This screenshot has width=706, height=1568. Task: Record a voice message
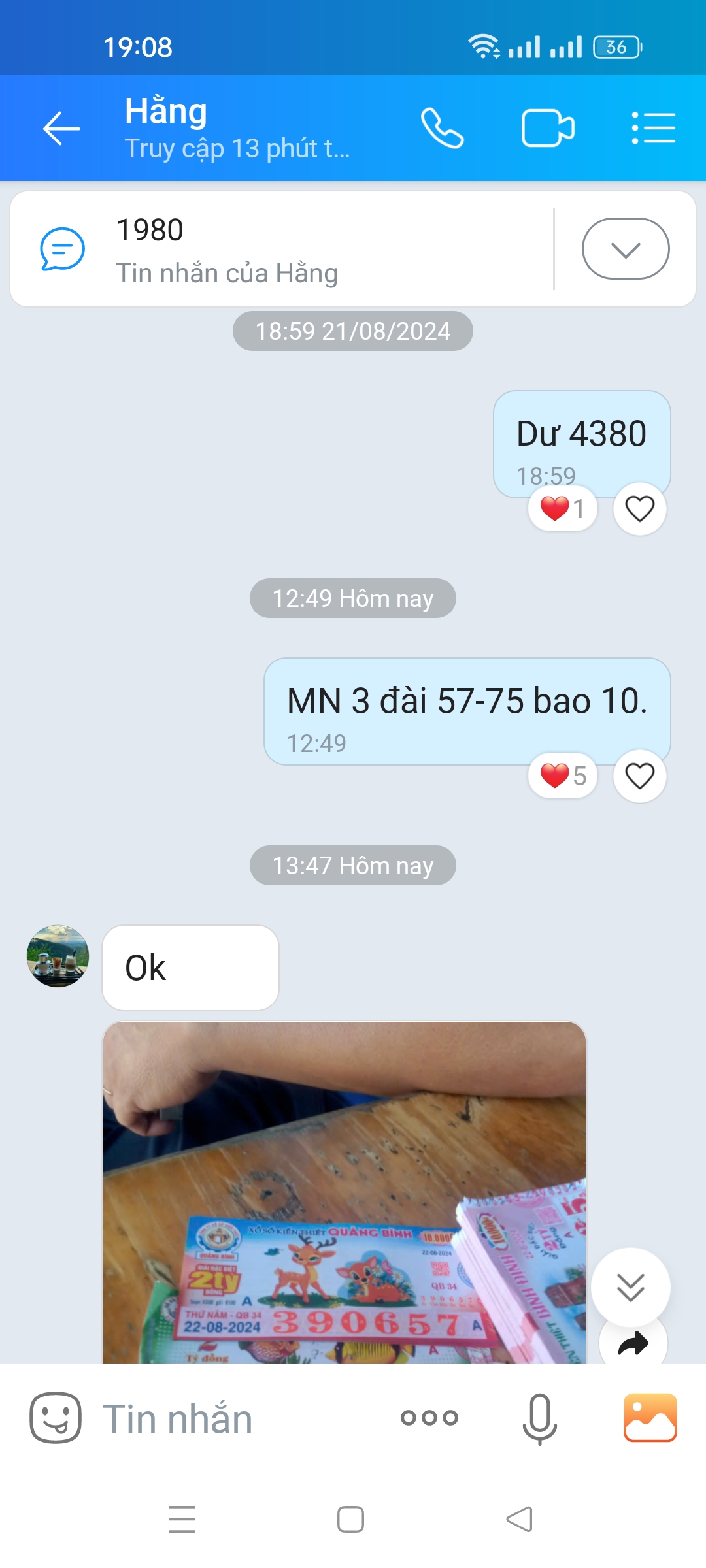(540, 1418)
